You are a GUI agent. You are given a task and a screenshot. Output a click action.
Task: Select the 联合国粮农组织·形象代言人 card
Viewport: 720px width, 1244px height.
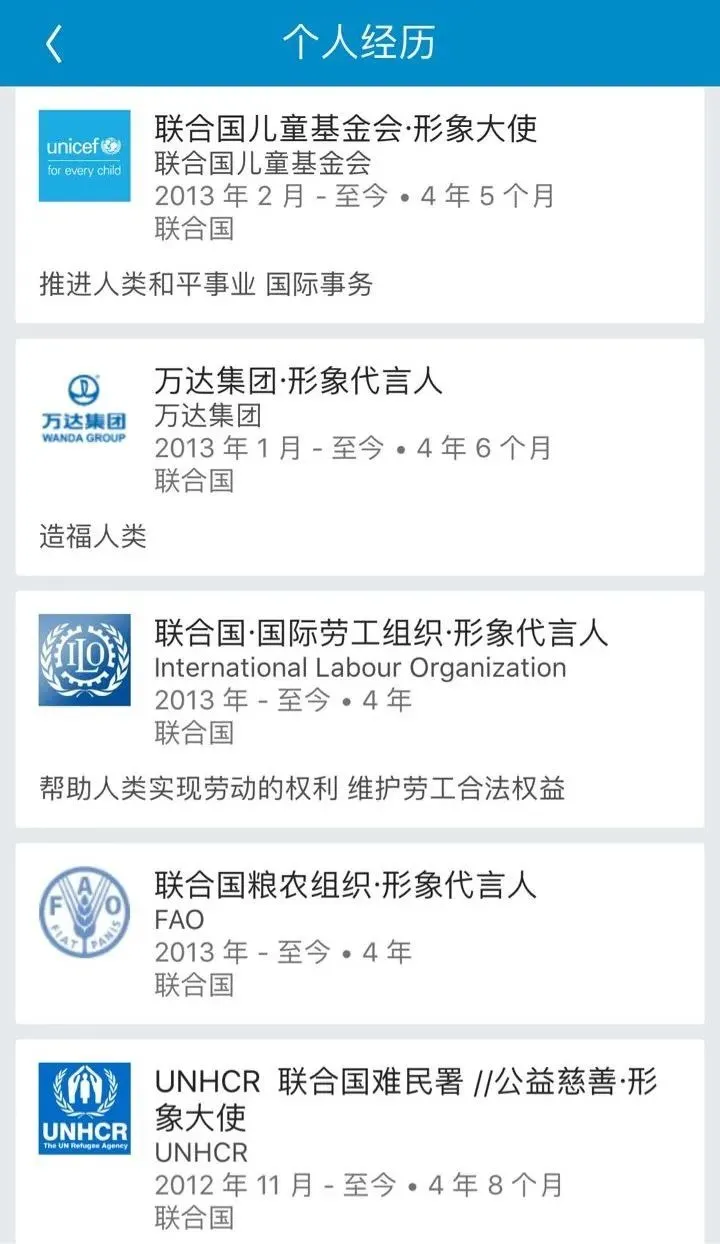click(x=360, y=932)
